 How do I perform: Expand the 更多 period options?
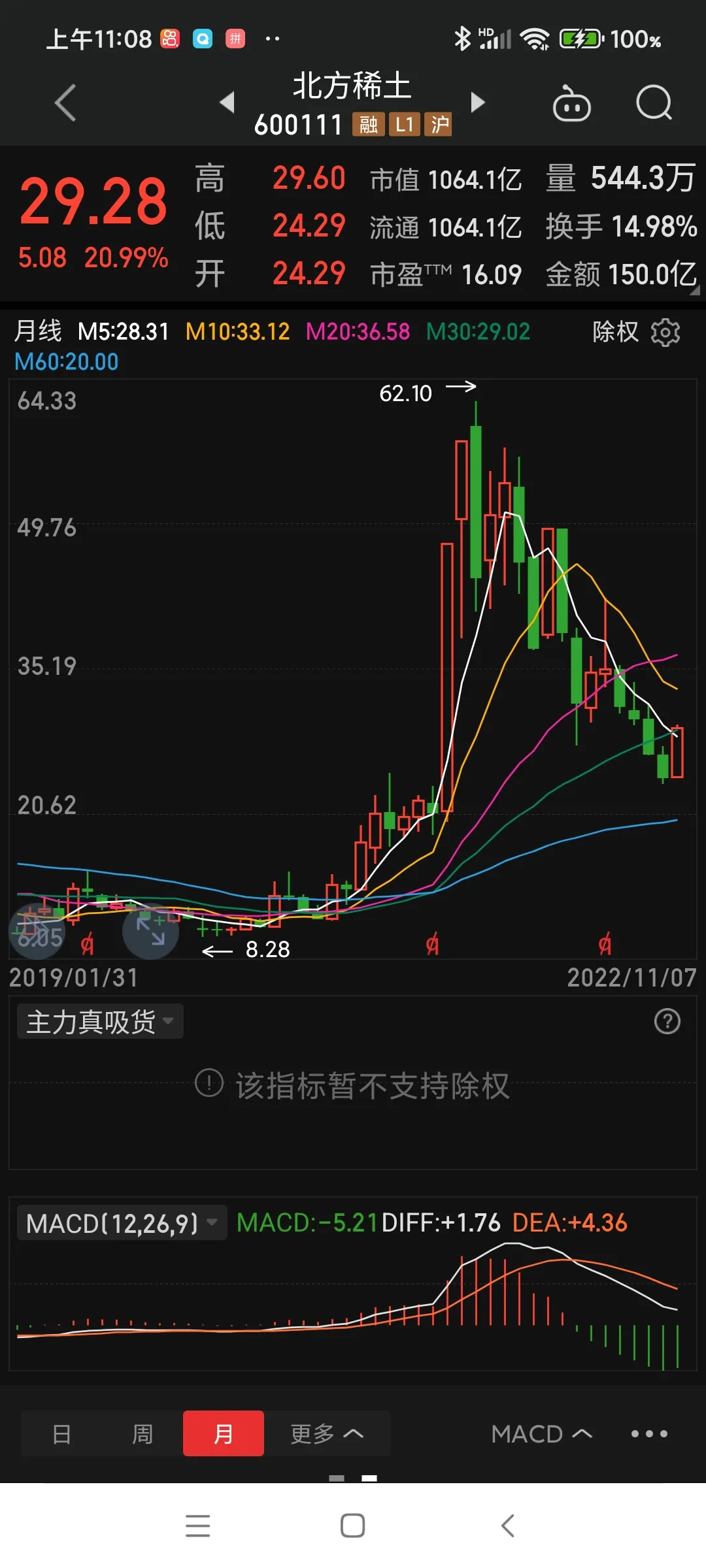tap(327, 1433)
